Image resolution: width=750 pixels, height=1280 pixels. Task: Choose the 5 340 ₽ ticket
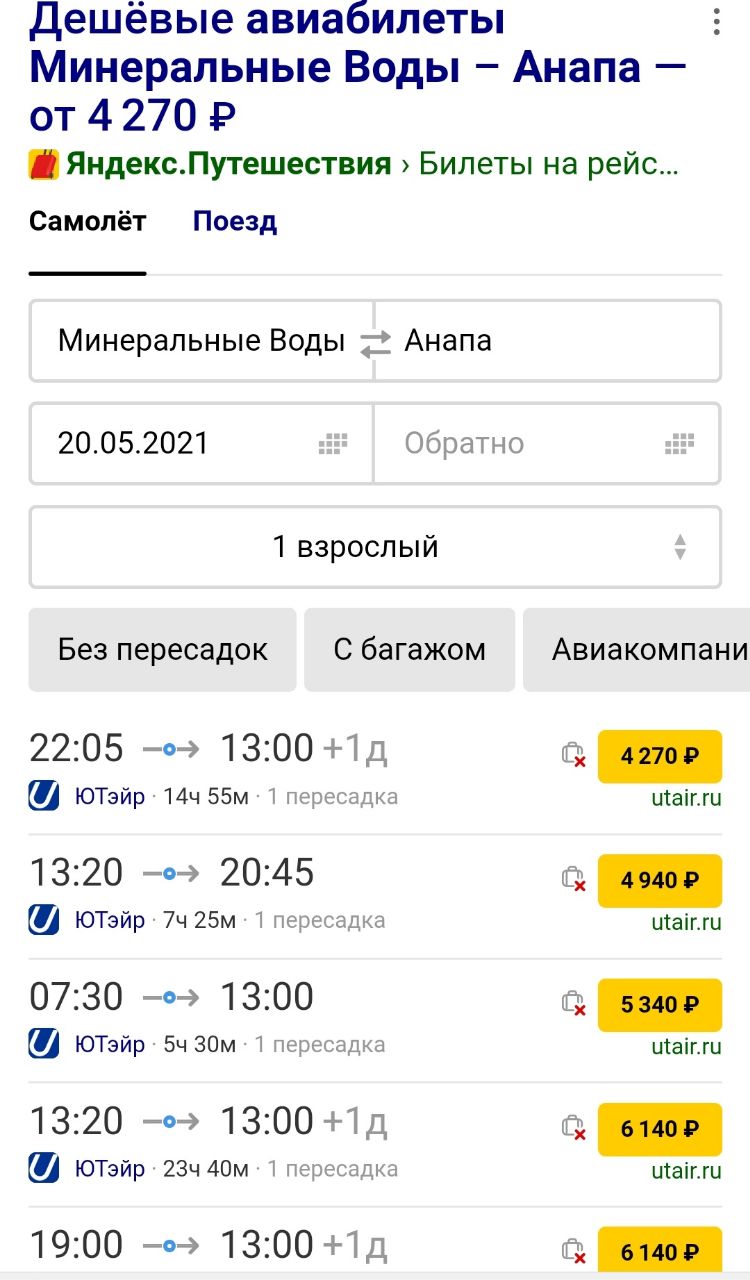[659, 1005]
